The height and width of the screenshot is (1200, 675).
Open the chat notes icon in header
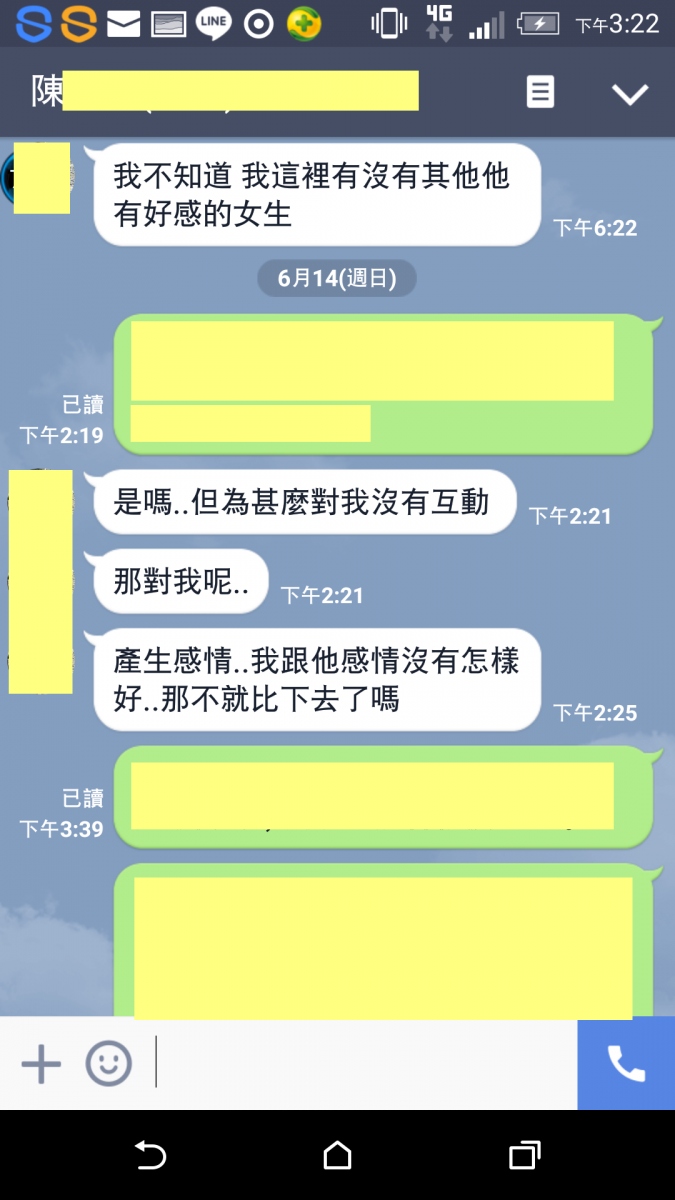pyautogui.click(x=540, y=93)
